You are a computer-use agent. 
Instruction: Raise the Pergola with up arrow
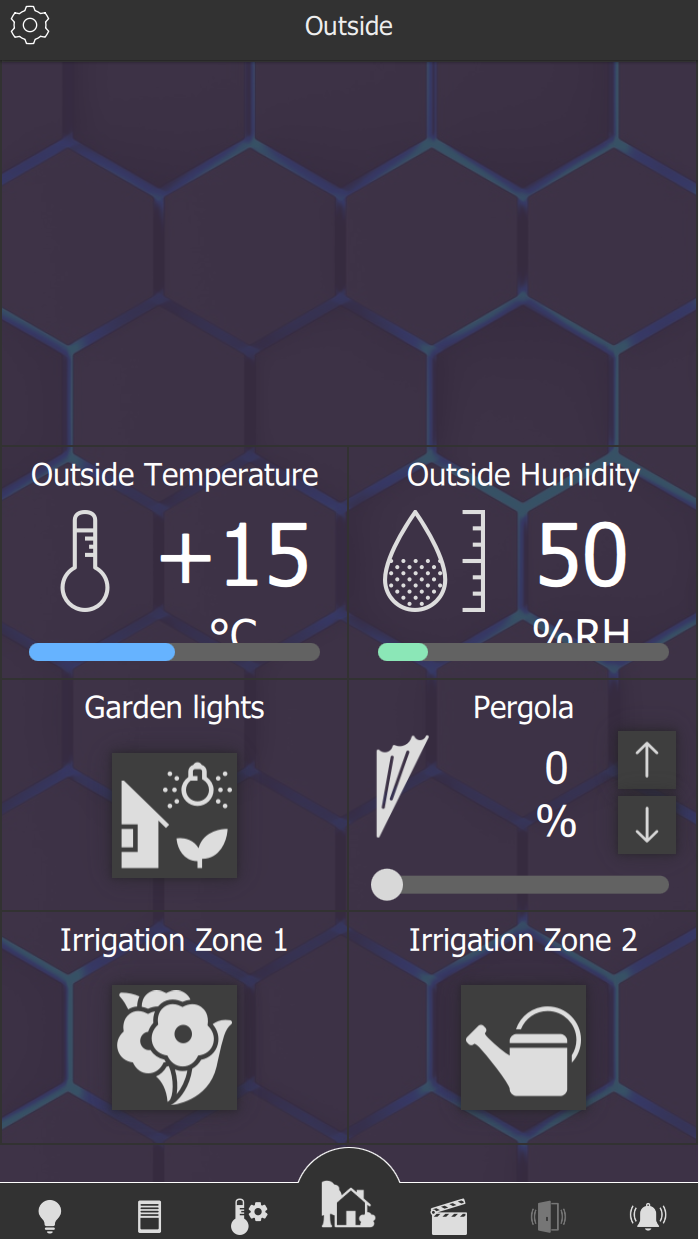click(647, 760)
